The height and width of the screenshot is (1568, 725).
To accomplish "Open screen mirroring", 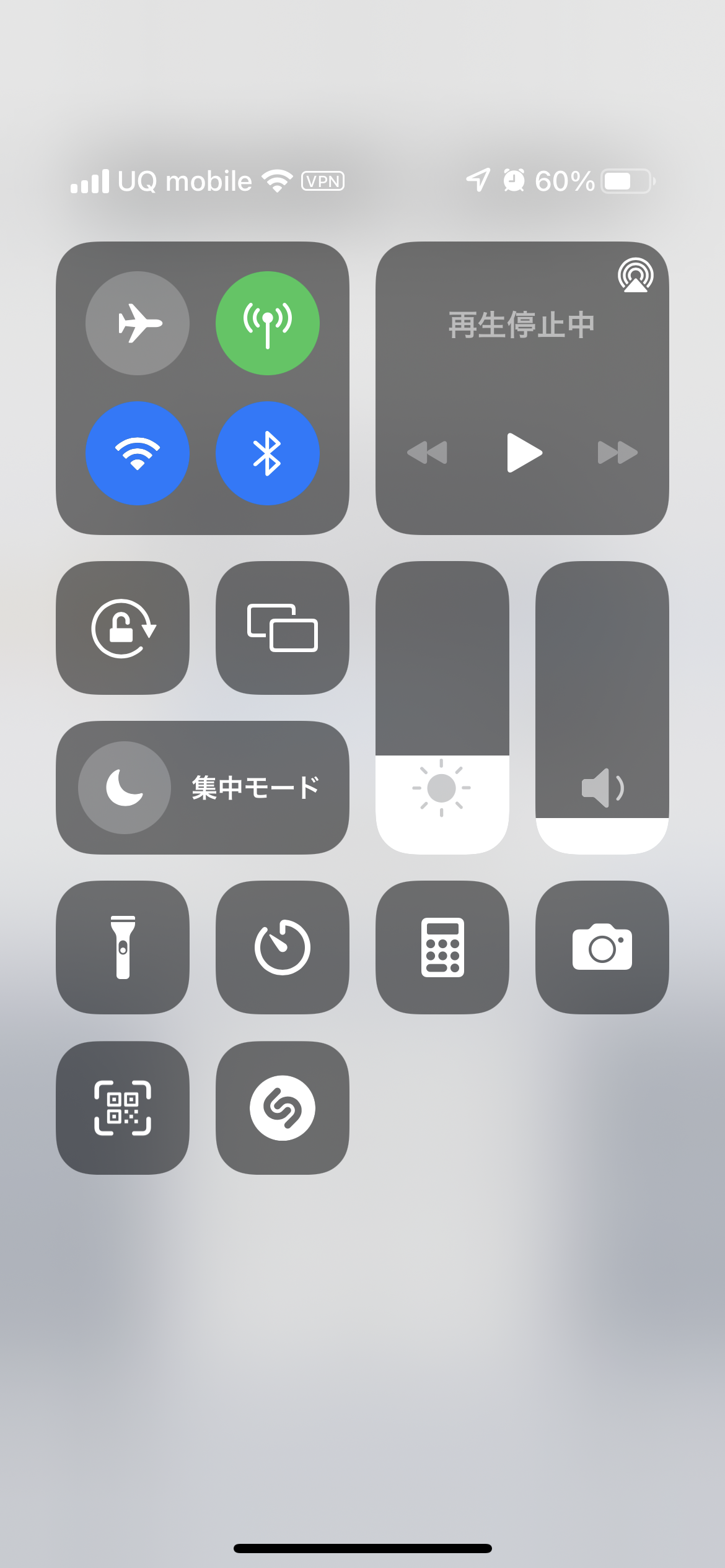I will coord(283,628).
